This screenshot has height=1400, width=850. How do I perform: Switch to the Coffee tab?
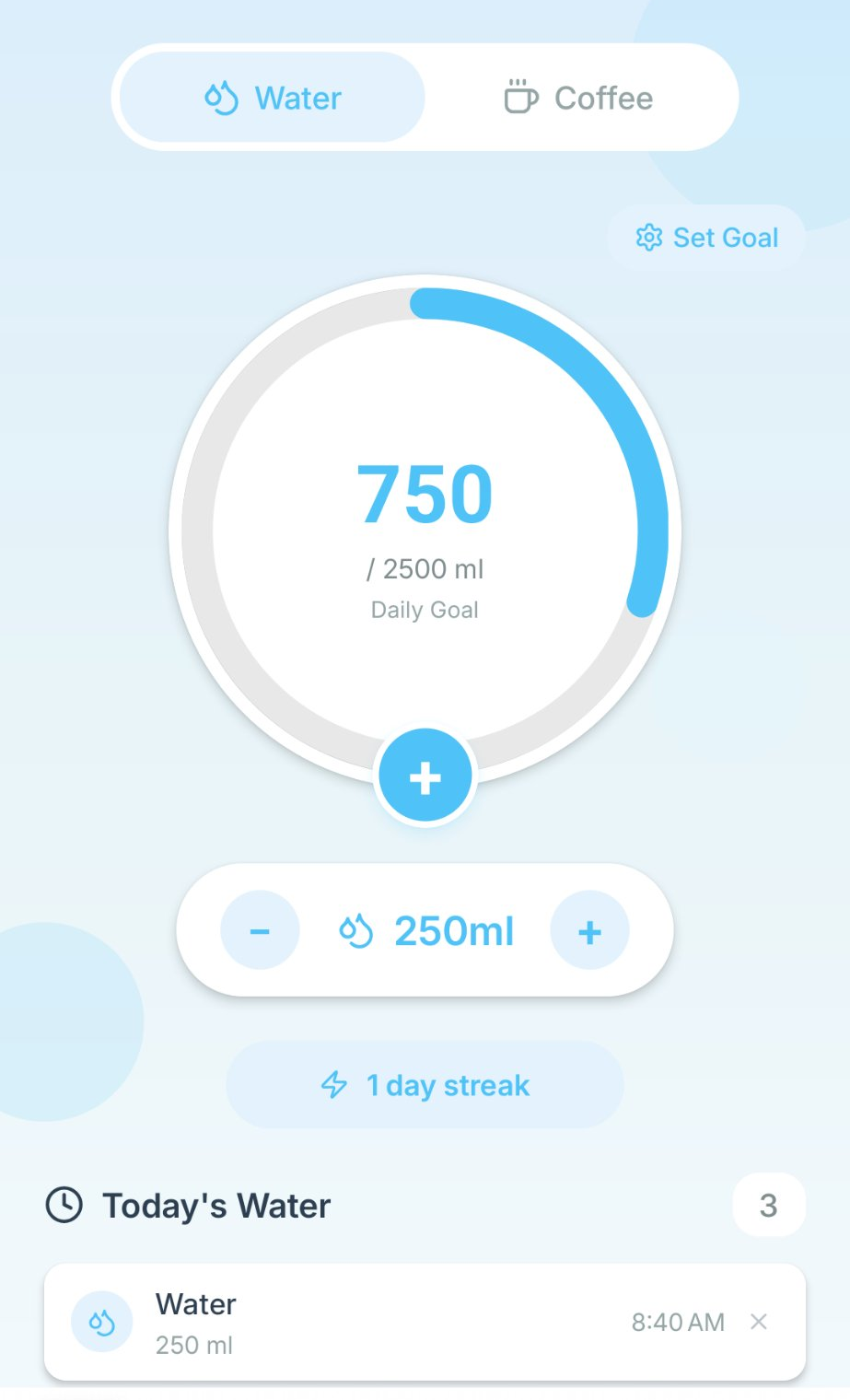coord(580,97)
